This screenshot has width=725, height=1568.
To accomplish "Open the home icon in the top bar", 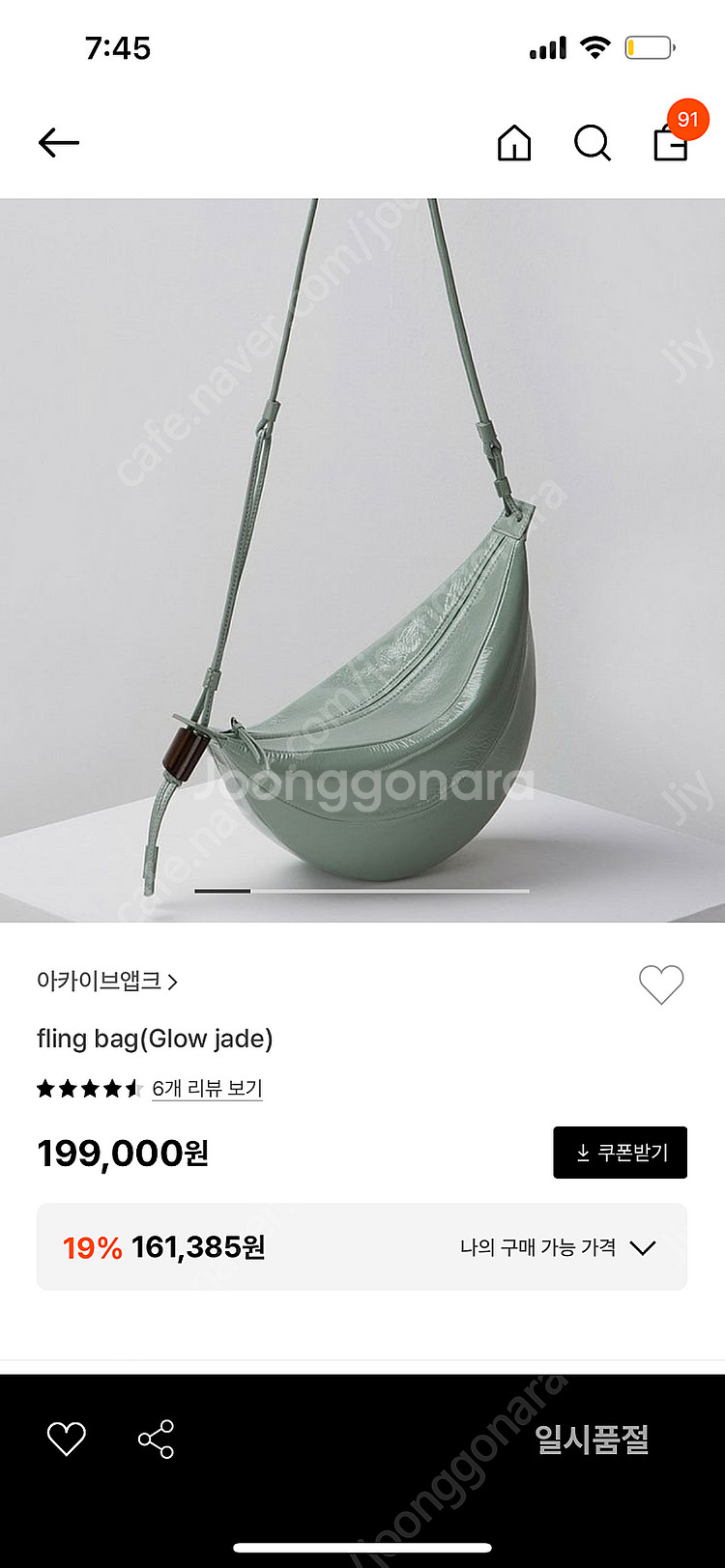I will [513, 145].
